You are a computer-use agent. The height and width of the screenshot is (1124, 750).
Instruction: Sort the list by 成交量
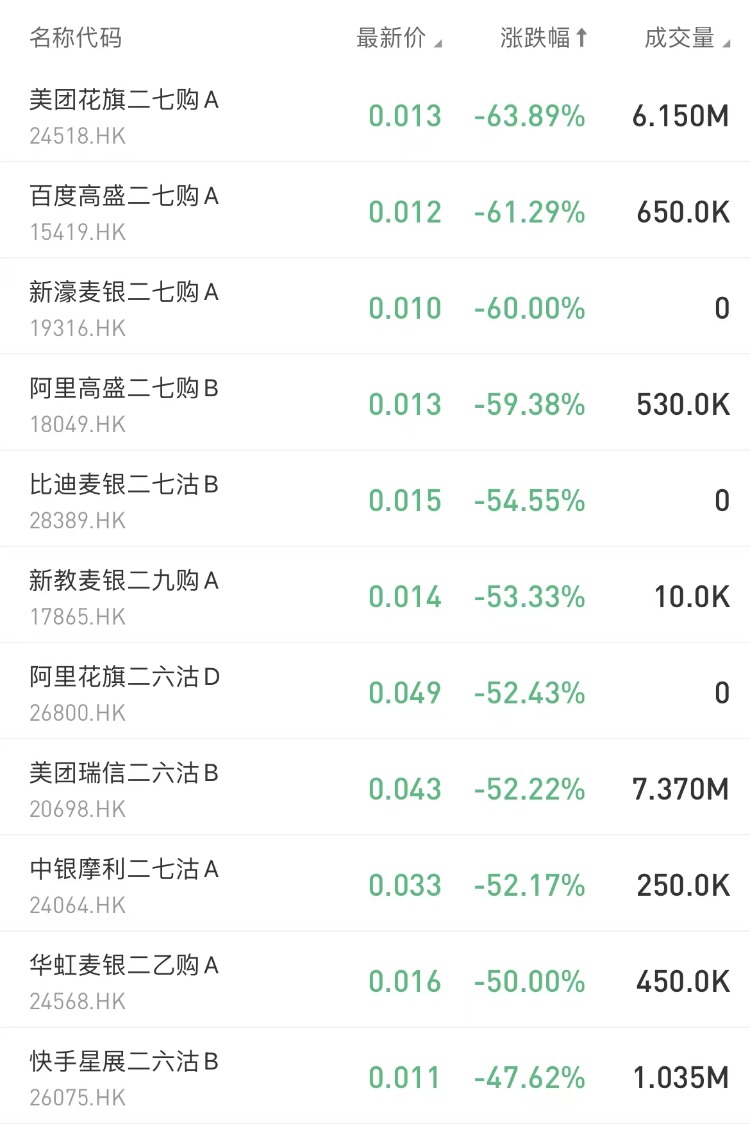click(x=686, y=38)
